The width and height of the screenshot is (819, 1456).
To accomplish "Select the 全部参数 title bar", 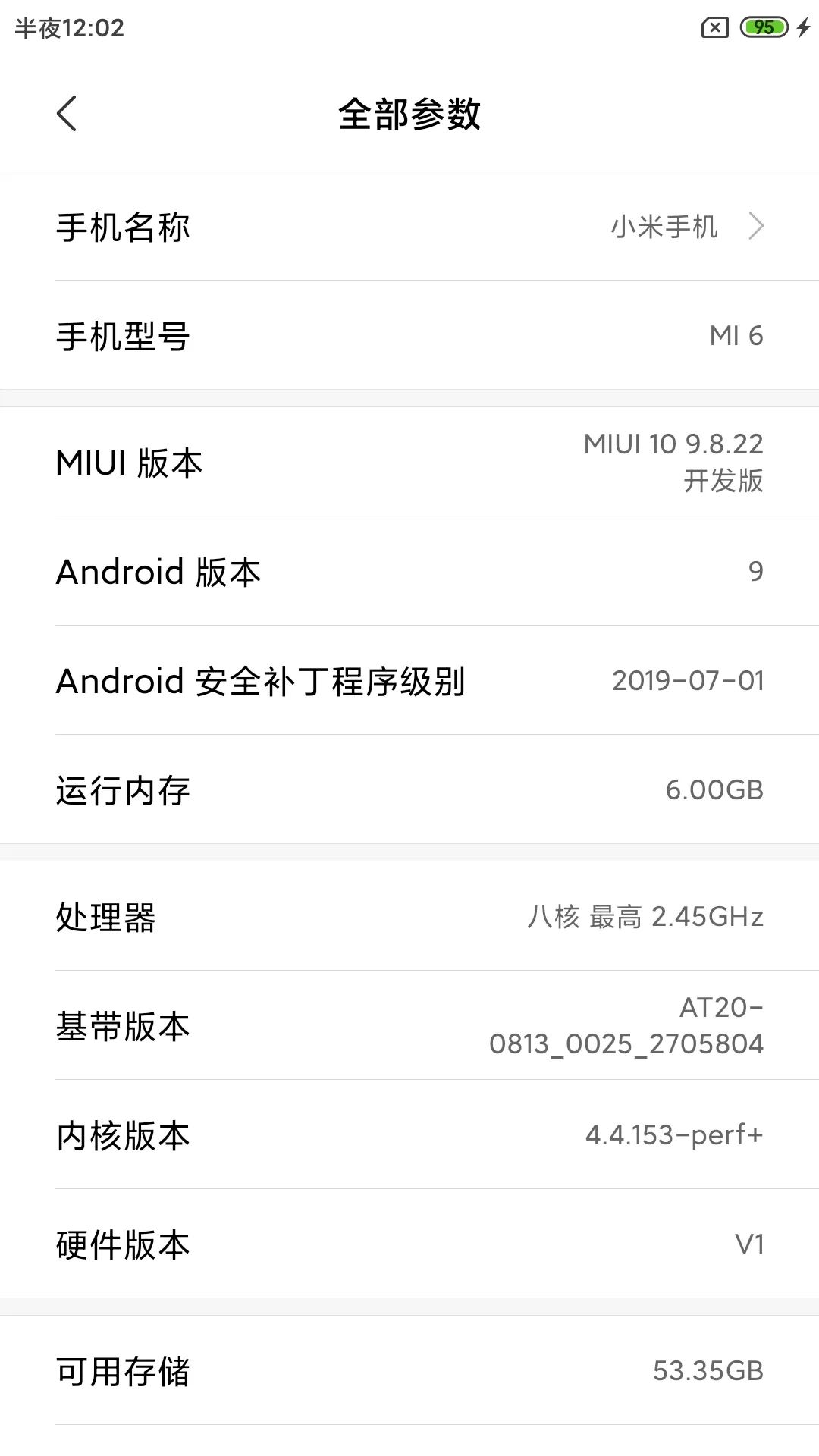I will coord(409,115).
